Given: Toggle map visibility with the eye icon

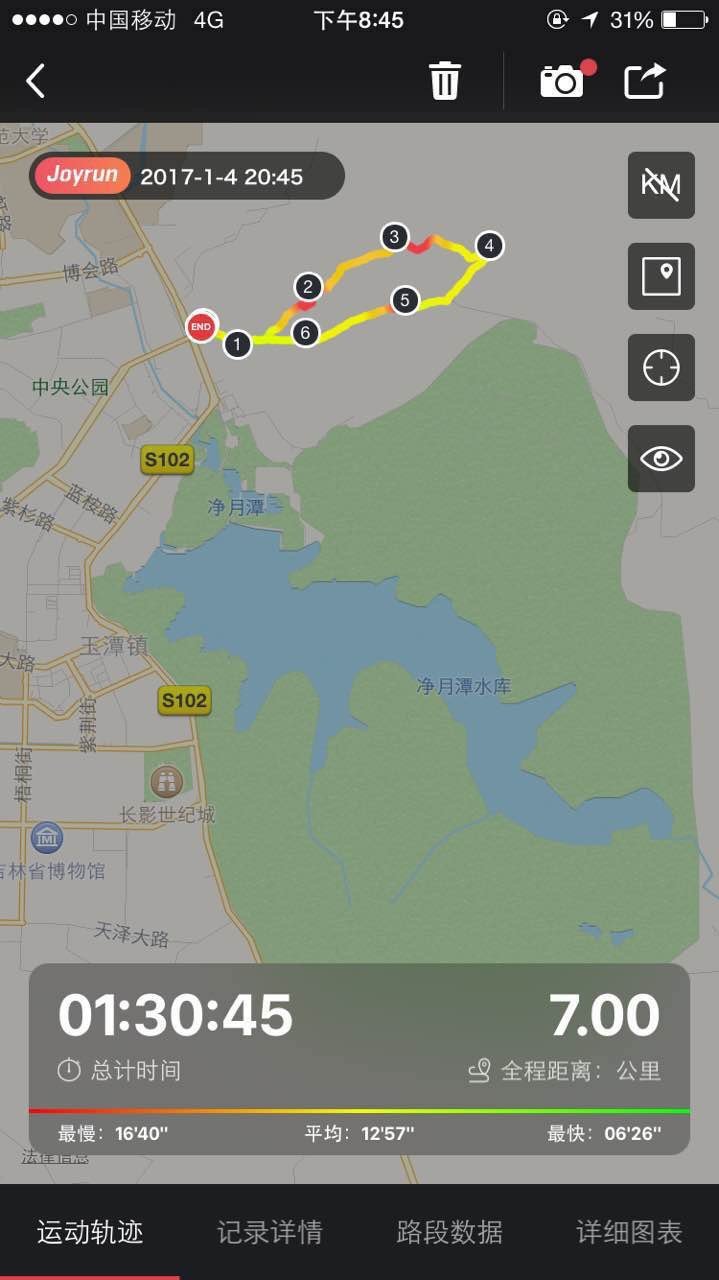Looking at the screenshot, I should [x=661, y=459].
